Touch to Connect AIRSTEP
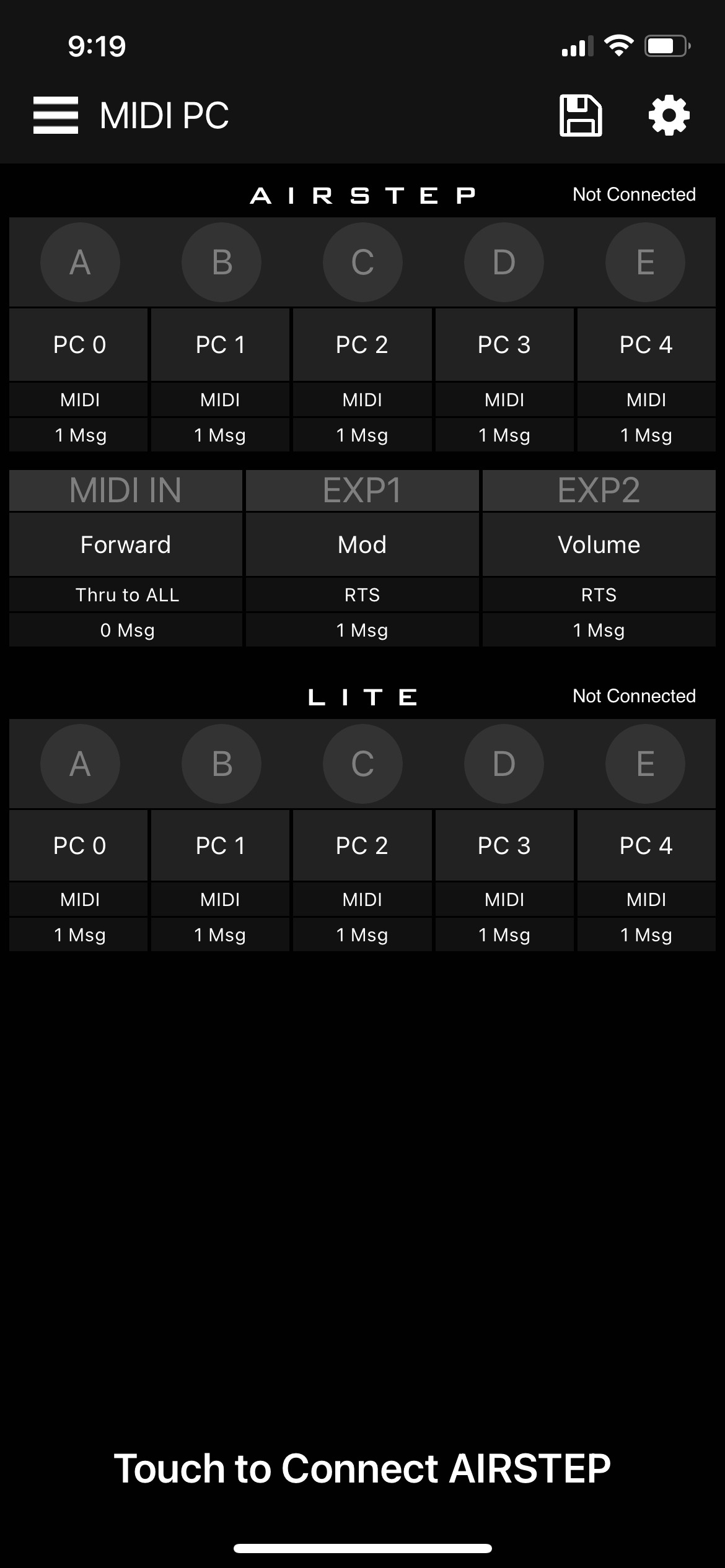Screen dimensions: 725x1568 pos(362,1468)
